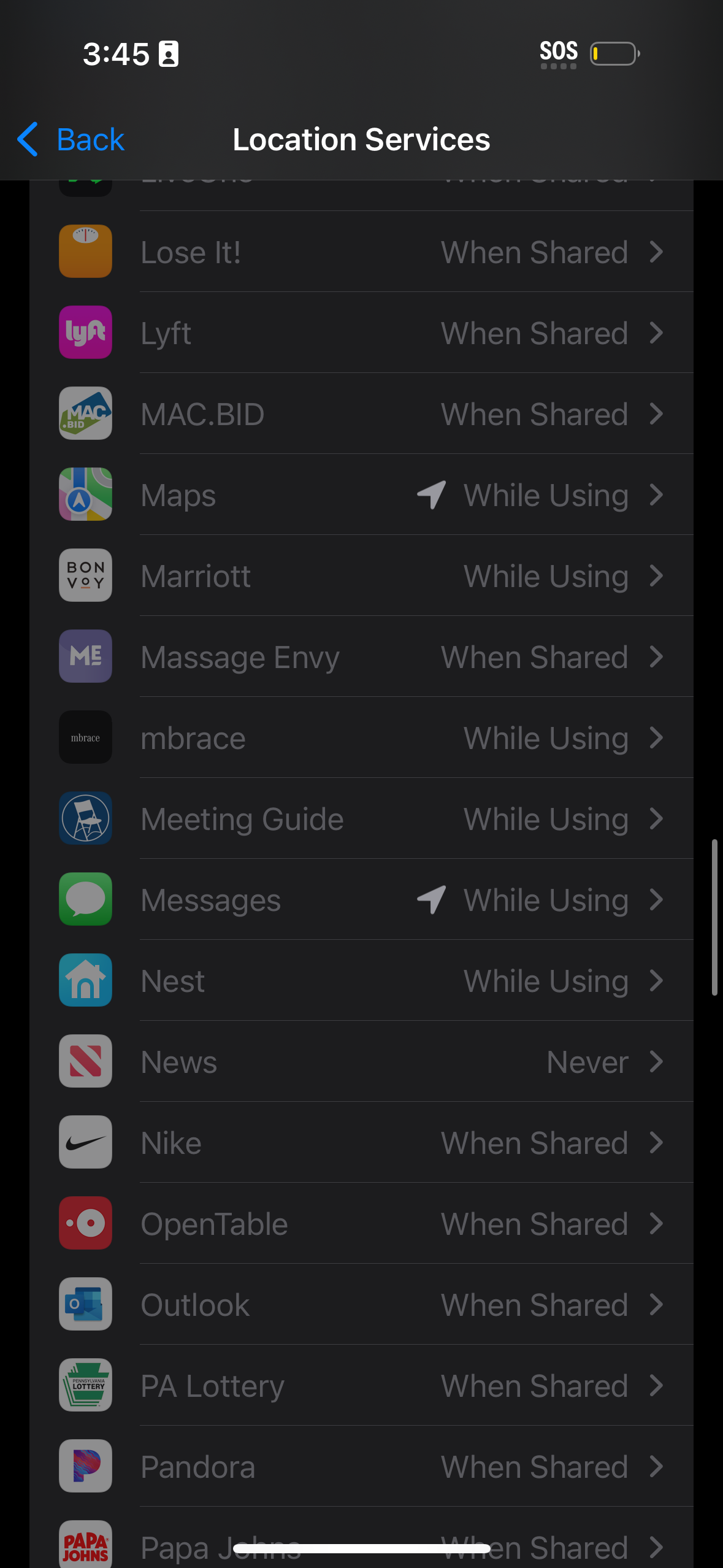Open Maps location settings

coord(361,495)
